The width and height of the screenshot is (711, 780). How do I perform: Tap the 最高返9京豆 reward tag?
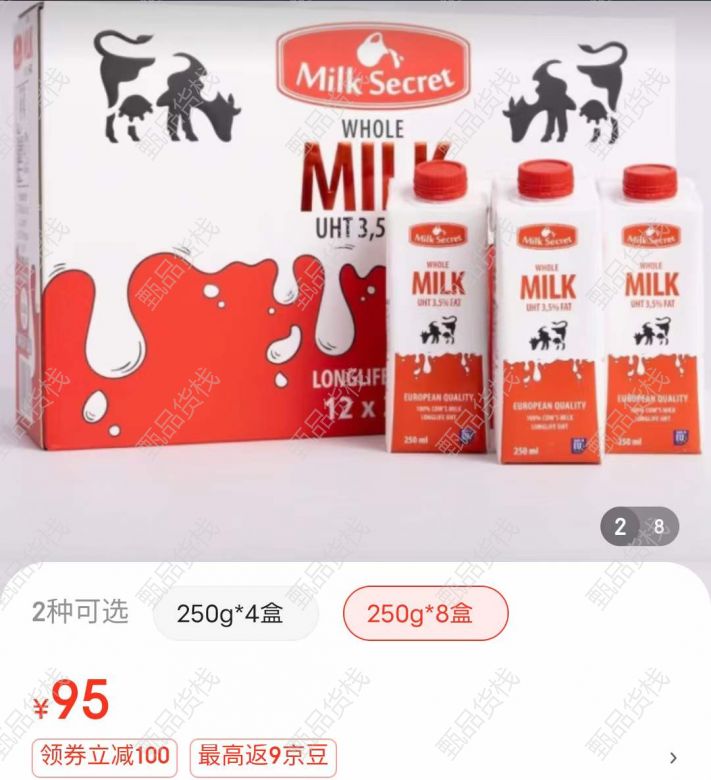click(264, 756)
